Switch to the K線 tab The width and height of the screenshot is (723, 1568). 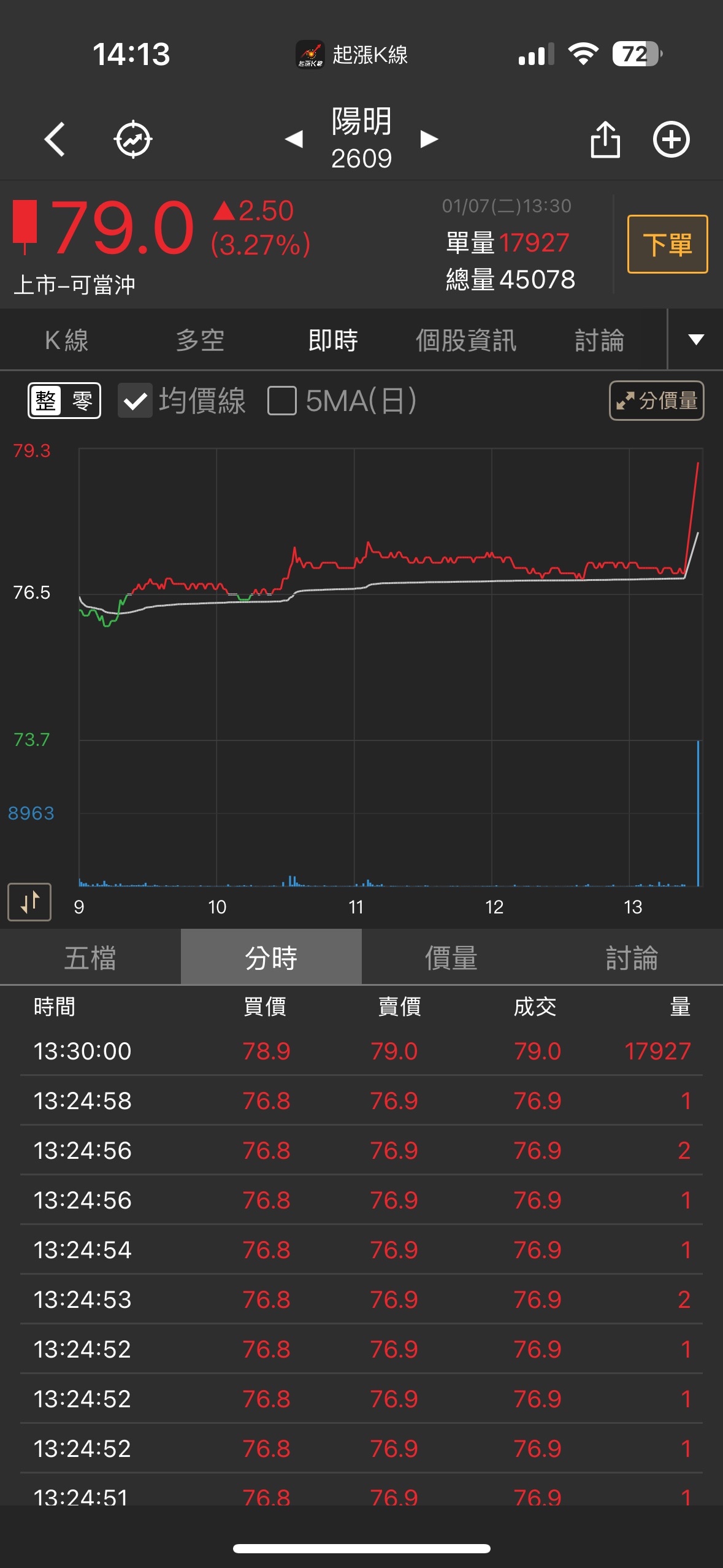pos(66,340)
